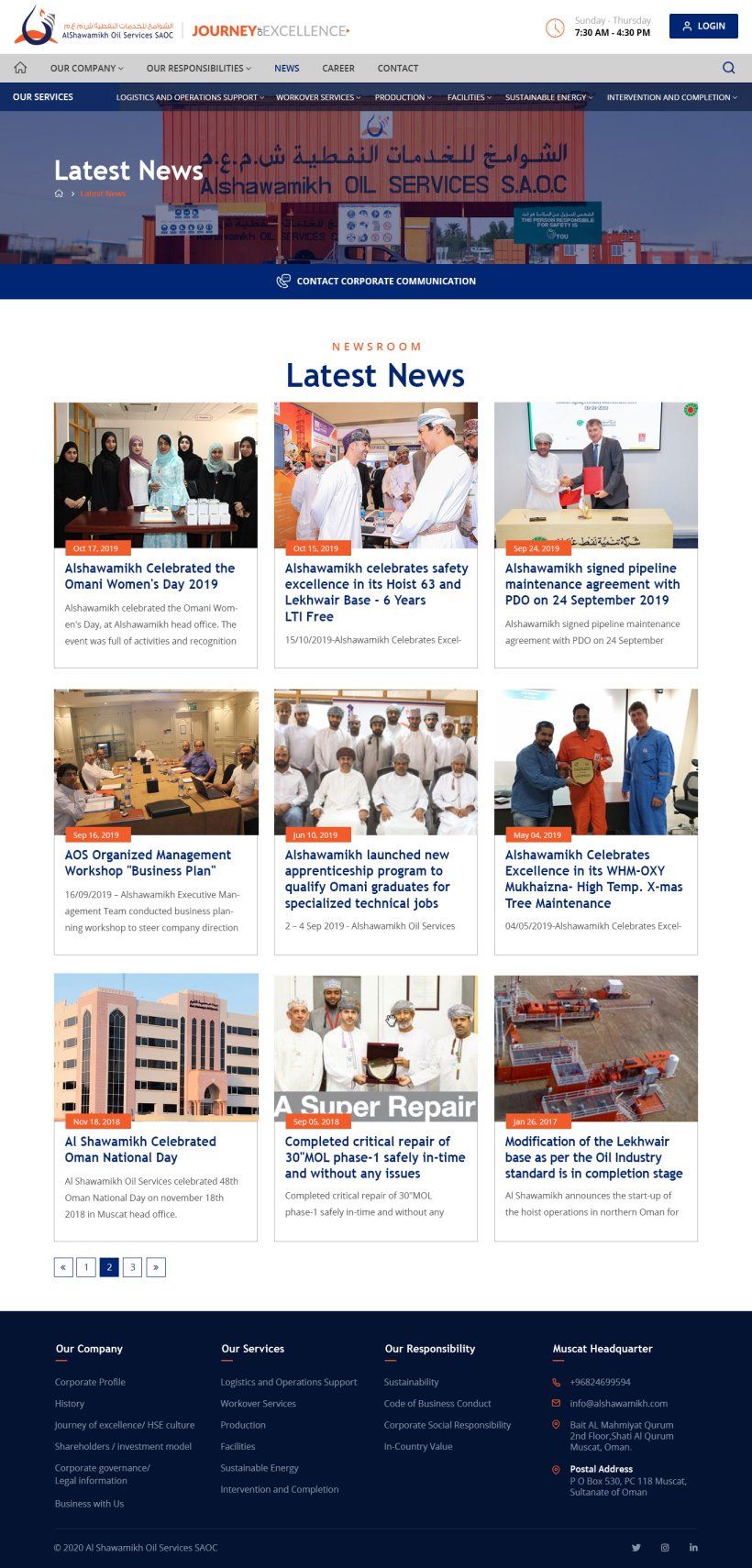
Task: Tap Contact Corporate Communication
Action: pos(376,282)
